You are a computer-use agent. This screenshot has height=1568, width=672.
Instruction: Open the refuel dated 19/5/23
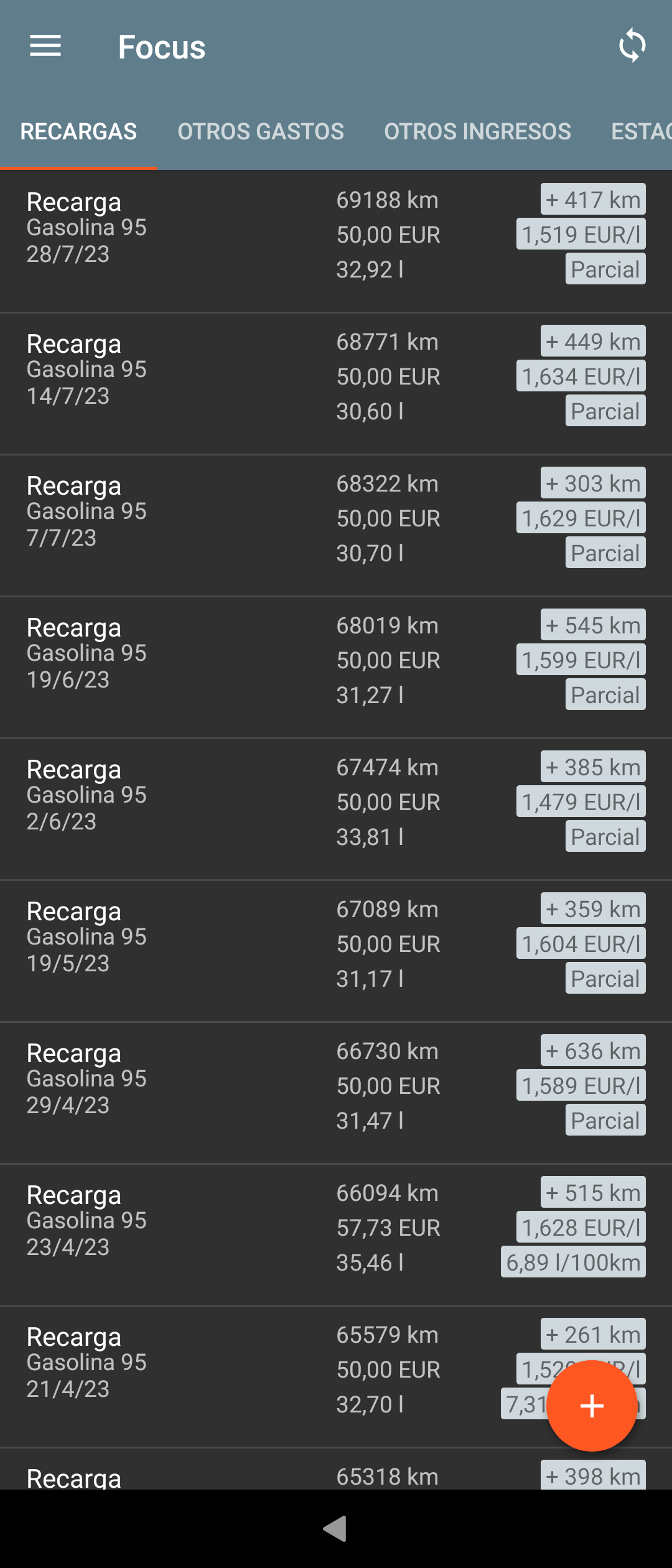pyautogui.click(x=249, y=950)
